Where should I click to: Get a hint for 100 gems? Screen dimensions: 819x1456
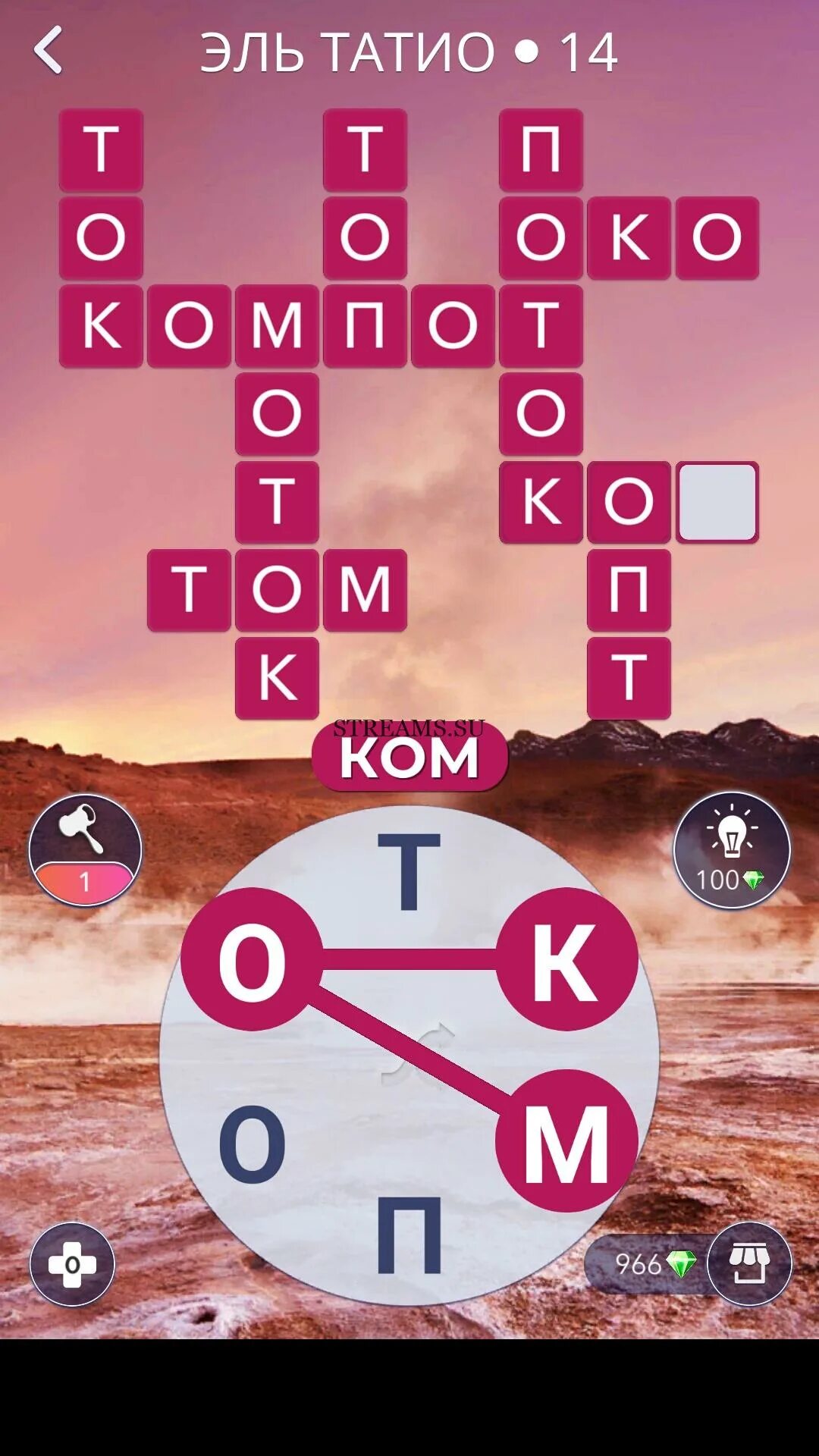click(x=732, y=851)
